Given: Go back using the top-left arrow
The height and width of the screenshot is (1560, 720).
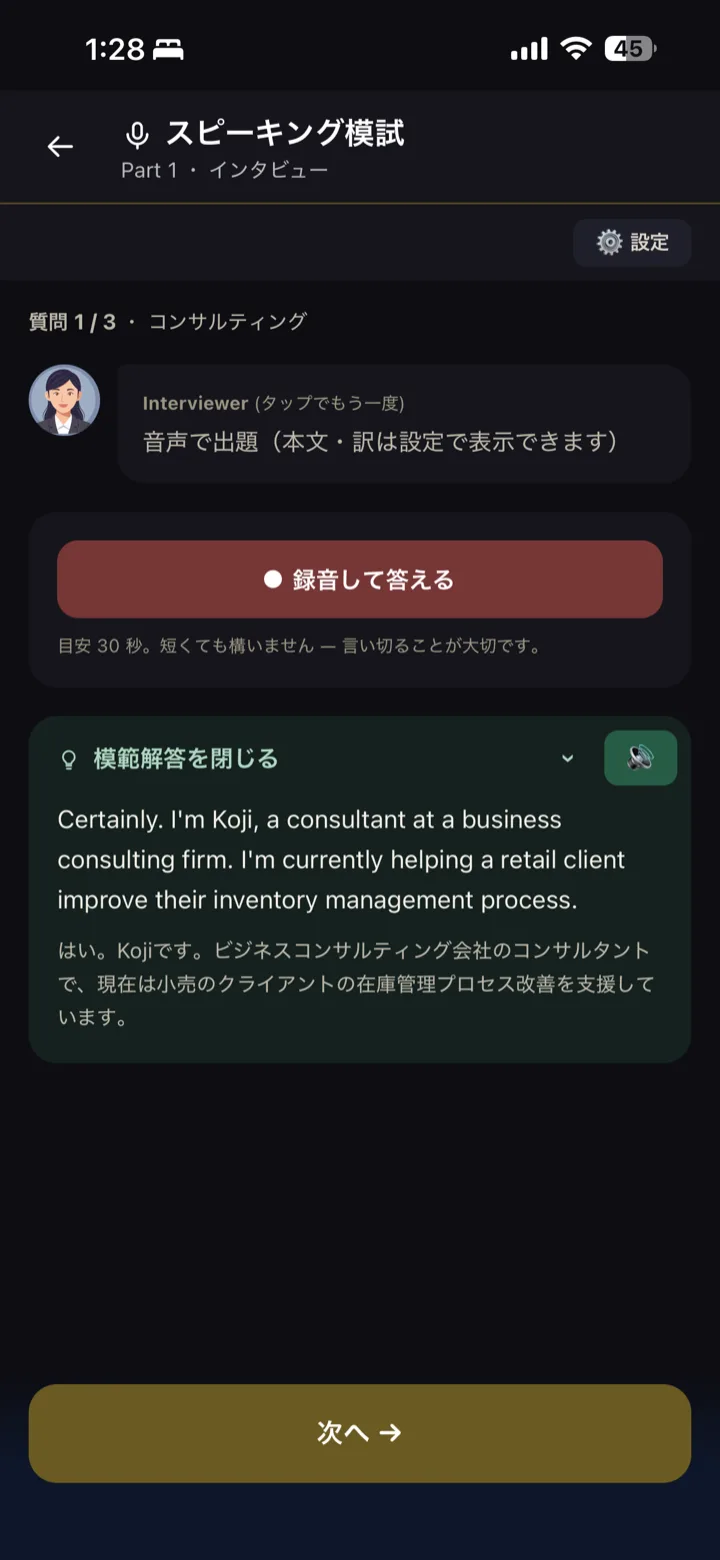Looking at the screenshot, I should pos(60,147).
